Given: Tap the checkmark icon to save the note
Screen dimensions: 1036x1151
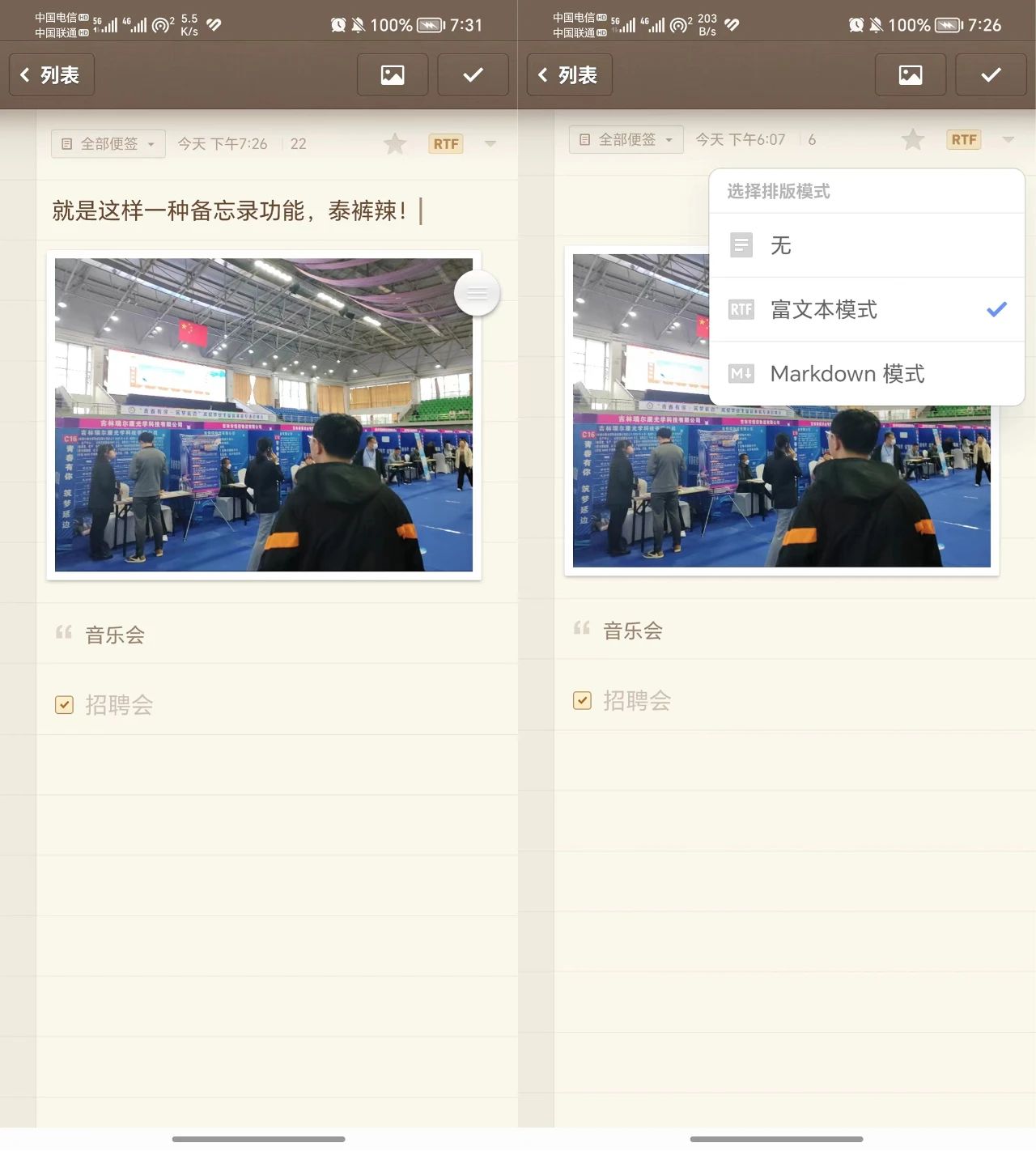Looking at the screenshot, I should (x=473, y=74).
